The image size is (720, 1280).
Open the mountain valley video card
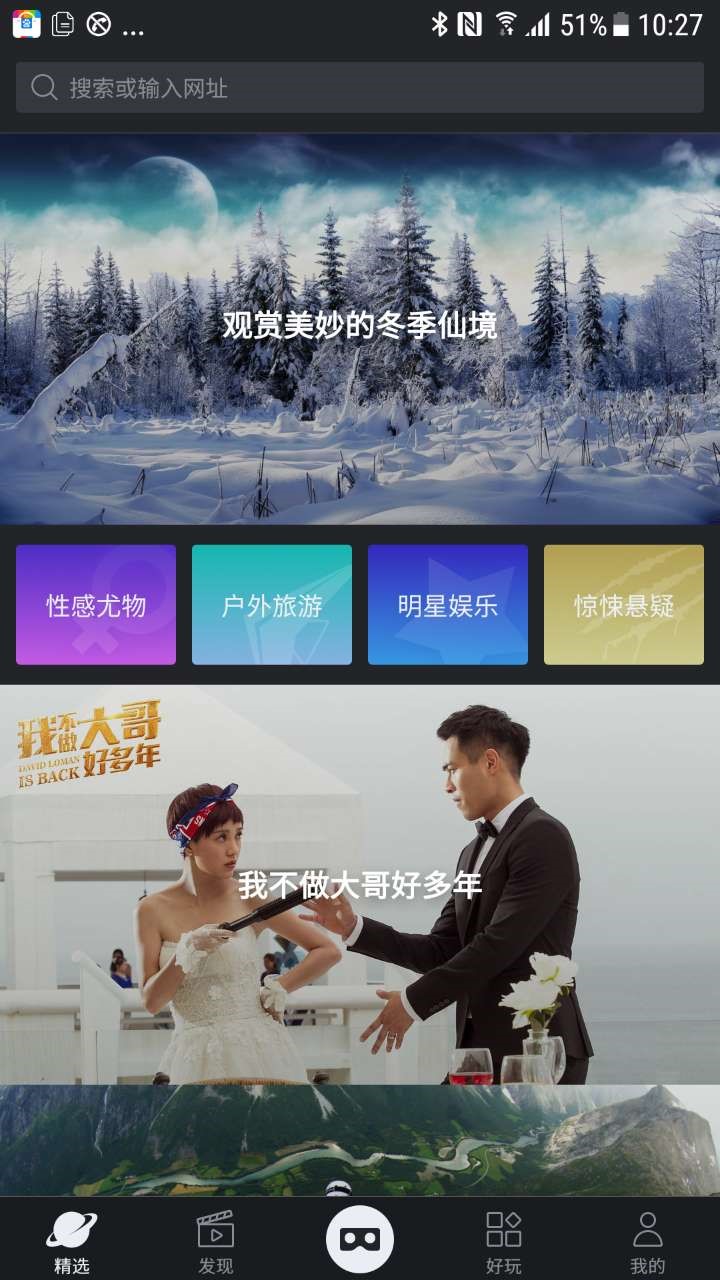pos(360,1140)
